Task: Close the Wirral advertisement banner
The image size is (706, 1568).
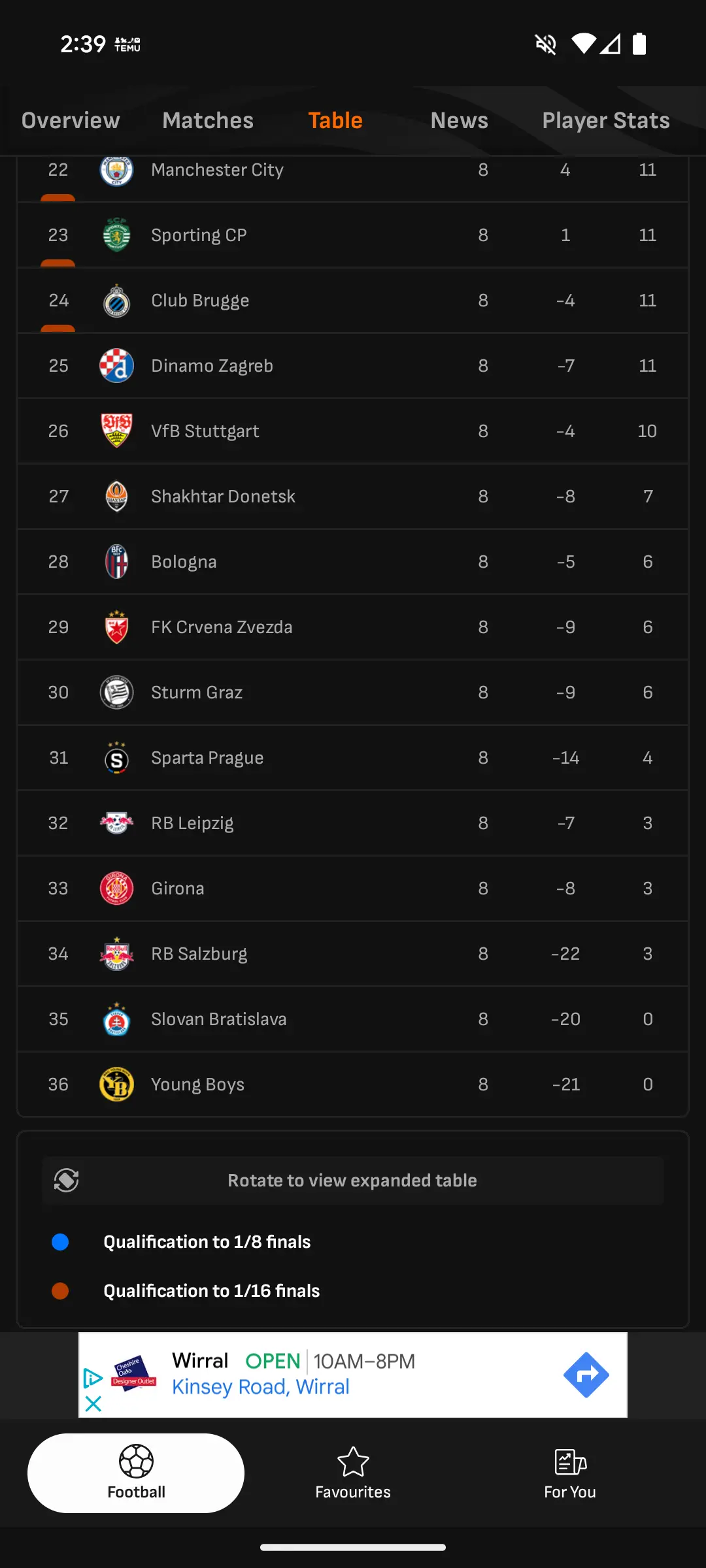Action: point(93,1403)
